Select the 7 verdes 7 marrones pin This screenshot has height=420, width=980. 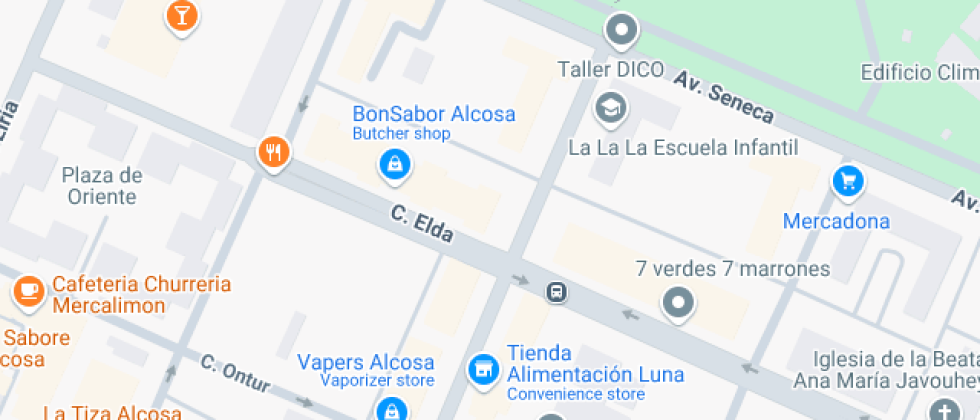pos(679,302)
